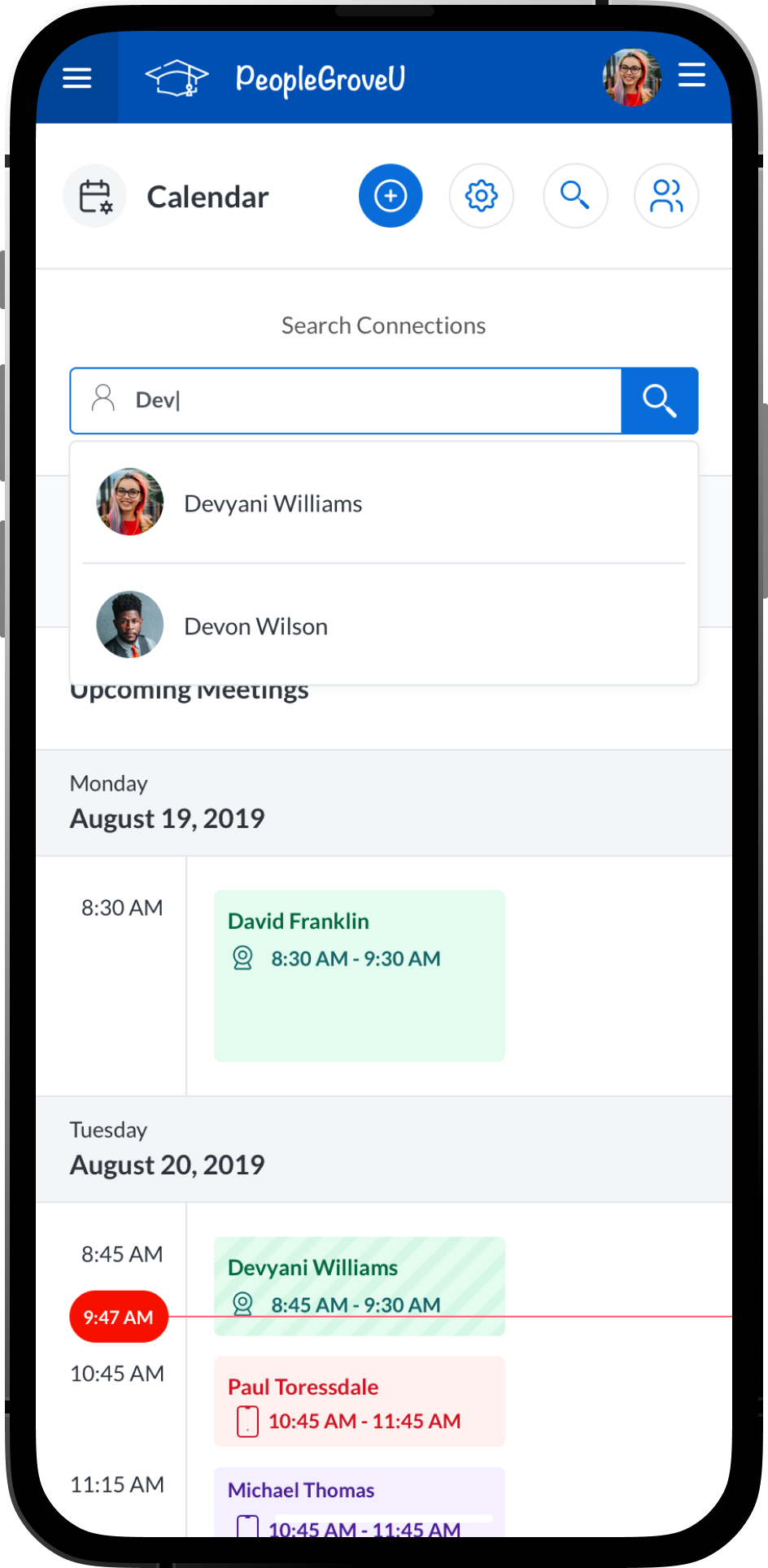Focus the Search Connections text field
This screenshot has width=768, height=1568.
tap(366, 400)
